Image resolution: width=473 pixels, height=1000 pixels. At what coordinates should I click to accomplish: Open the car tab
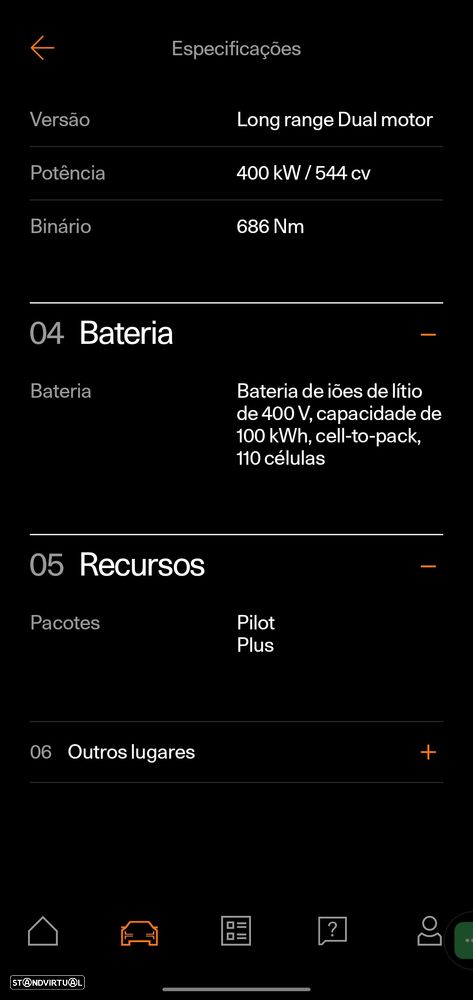pyautogui.click(x=139, y=932)
